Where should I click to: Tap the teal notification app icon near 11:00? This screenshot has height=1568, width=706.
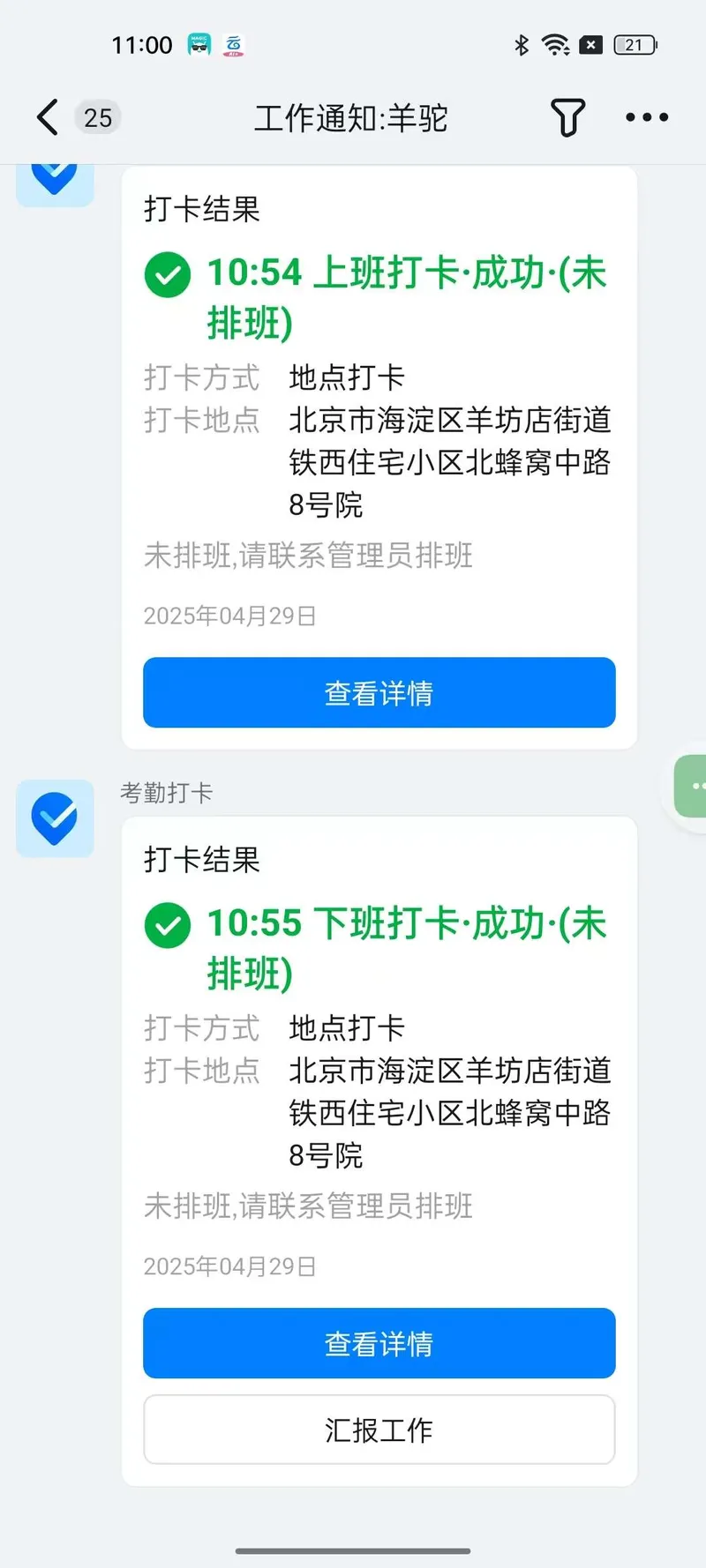(x=198, y=43)
